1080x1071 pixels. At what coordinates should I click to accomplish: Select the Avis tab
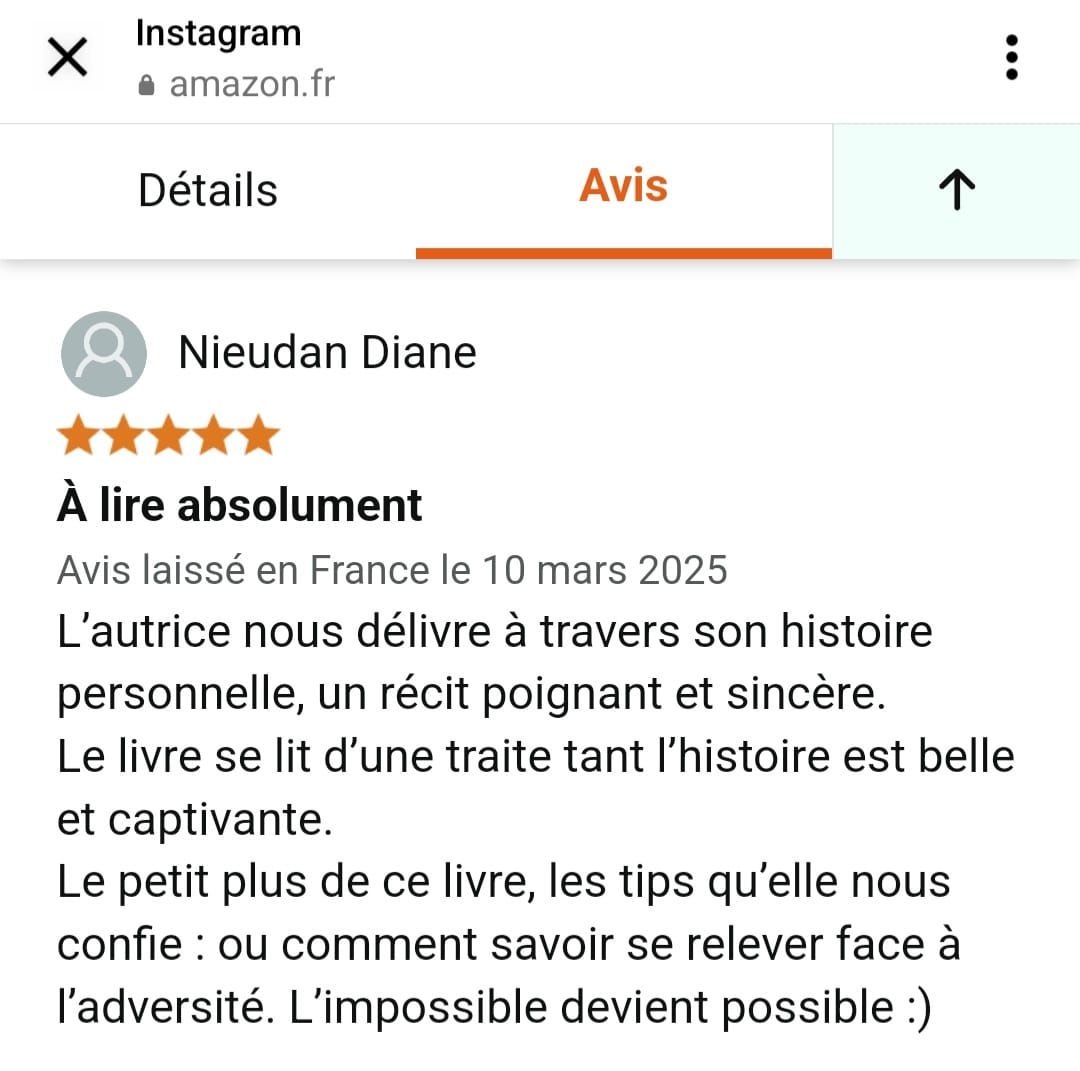623,187
